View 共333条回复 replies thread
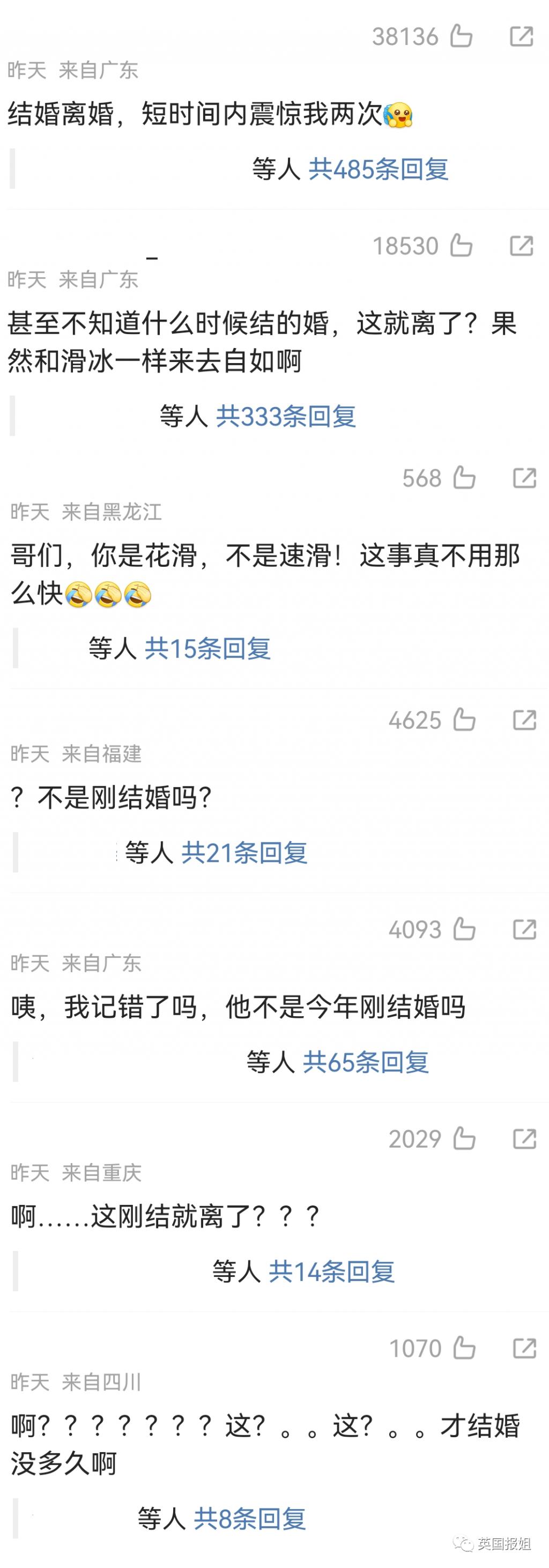 (x=285, y=416)
